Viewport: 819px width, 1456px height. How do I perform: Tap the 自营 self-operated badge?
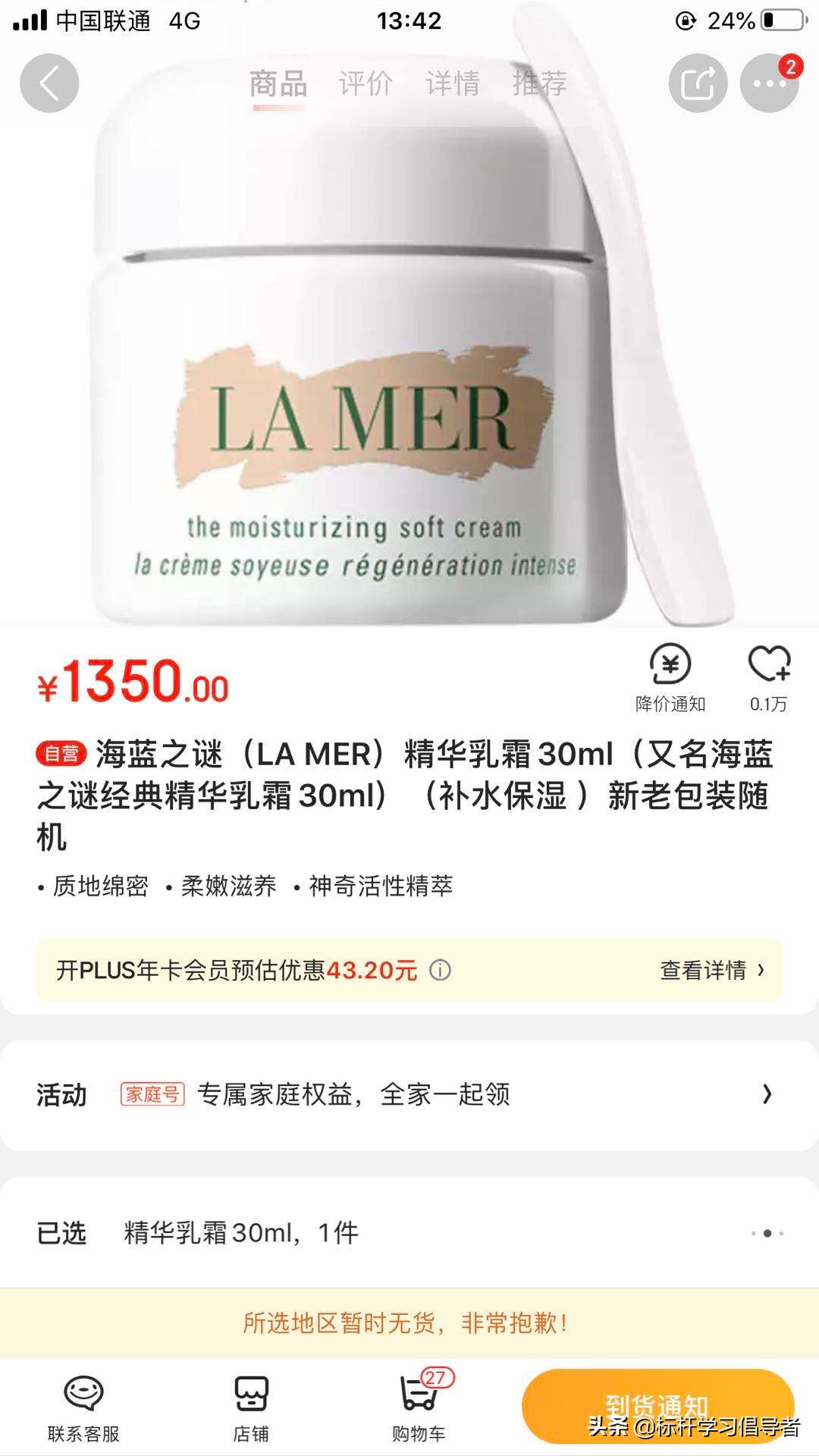pos(62,752)
